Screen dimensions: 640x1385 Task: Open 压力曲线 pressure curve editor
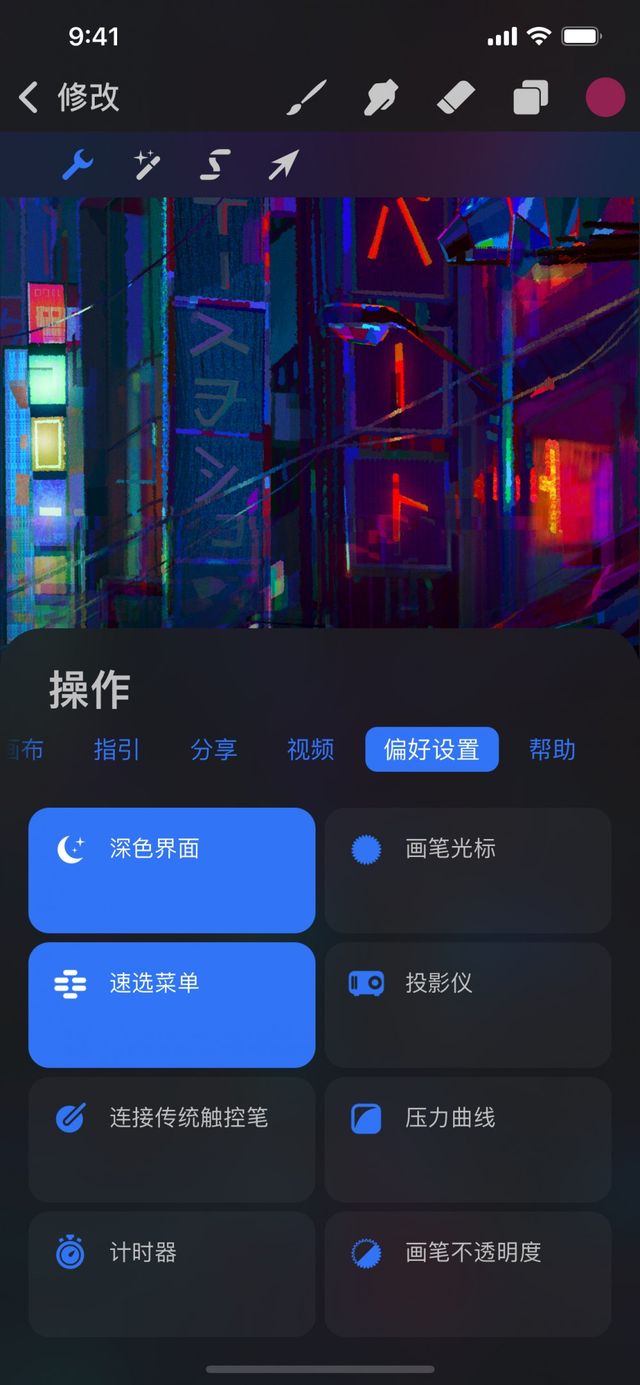(x=468, y=1139)
